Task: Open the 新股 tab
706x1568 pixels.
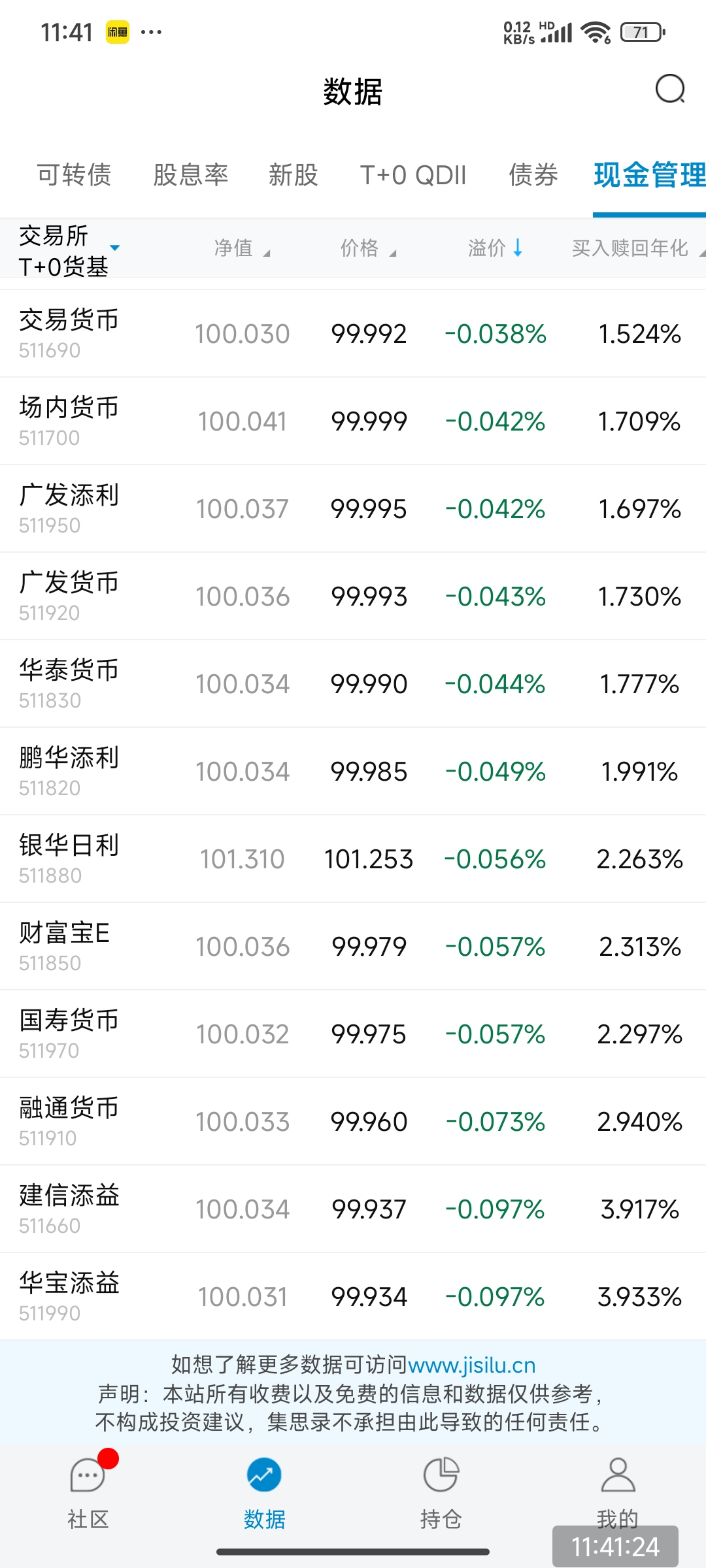Action: click(293, 175)
